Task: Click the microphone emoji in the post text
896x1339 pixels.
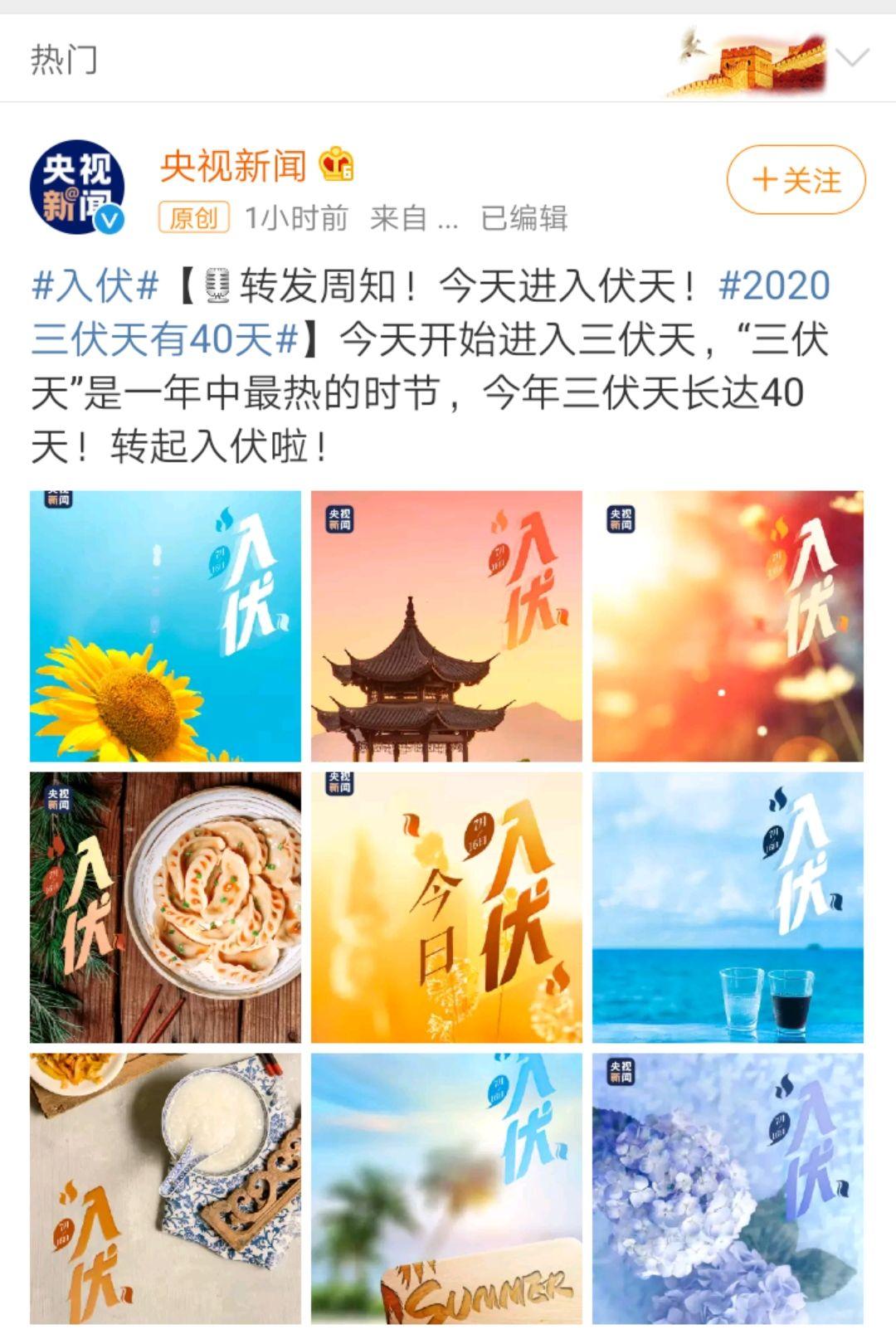Action: pos(217,286)
